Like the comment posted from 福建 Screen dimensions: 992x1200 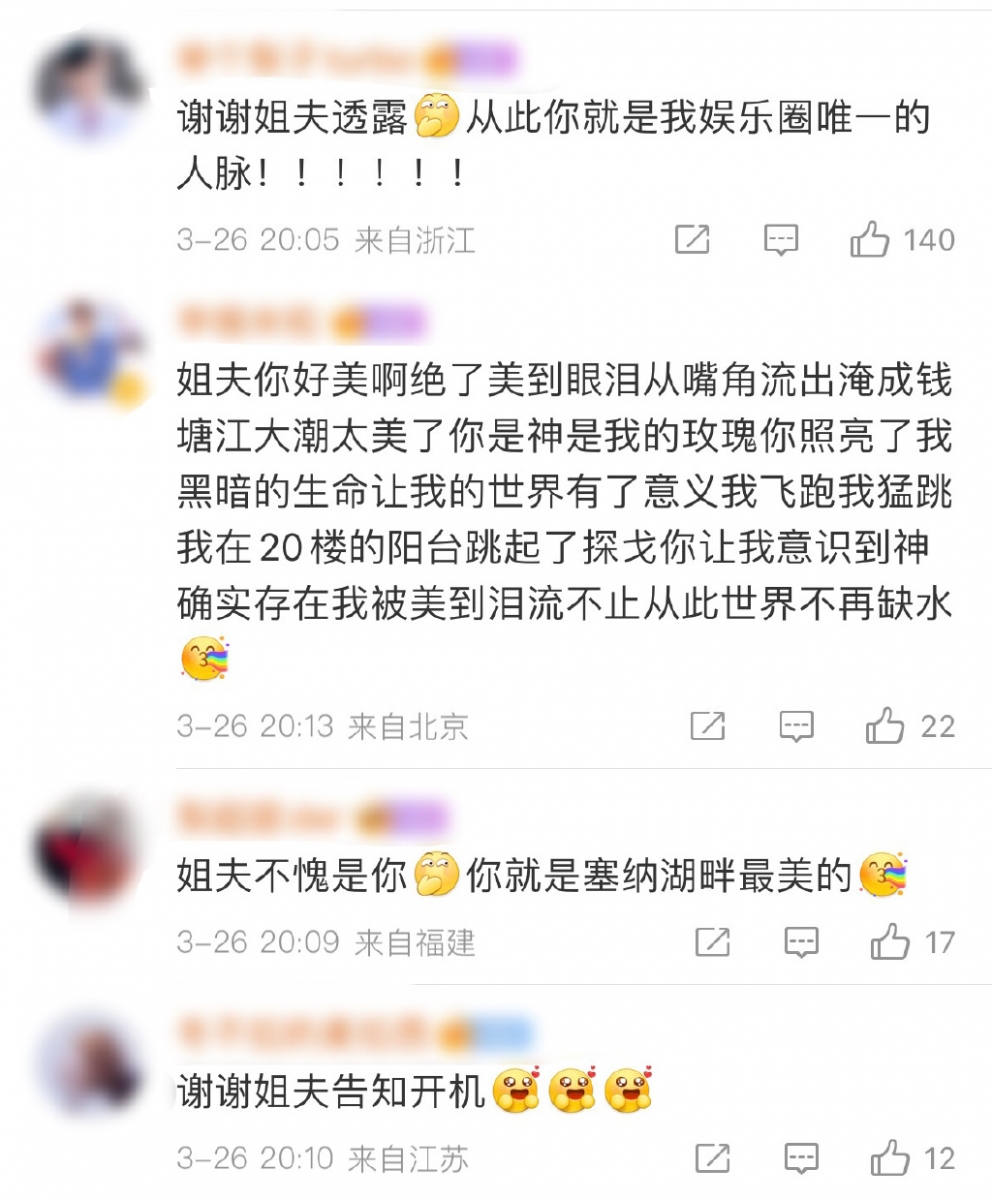point(889,942)
